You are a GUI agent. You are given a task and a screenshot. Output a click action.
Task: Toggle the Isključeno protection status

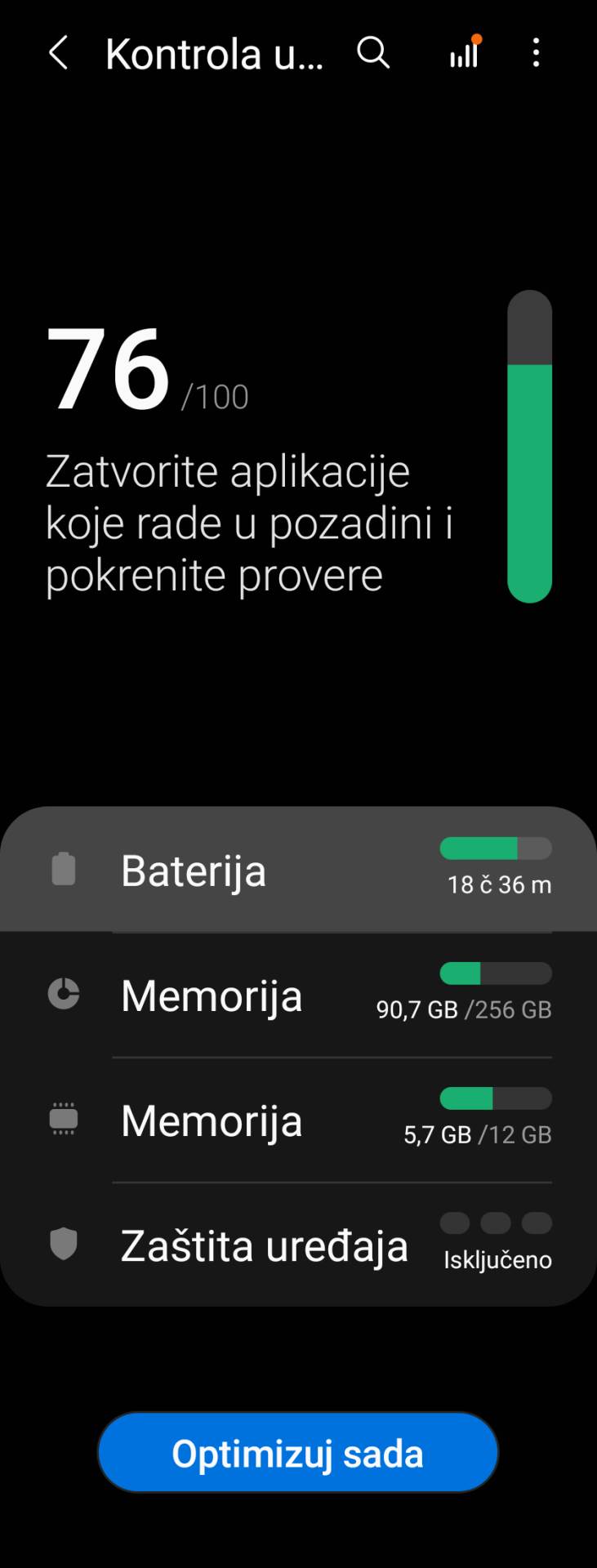click(x=495, y=1258)
